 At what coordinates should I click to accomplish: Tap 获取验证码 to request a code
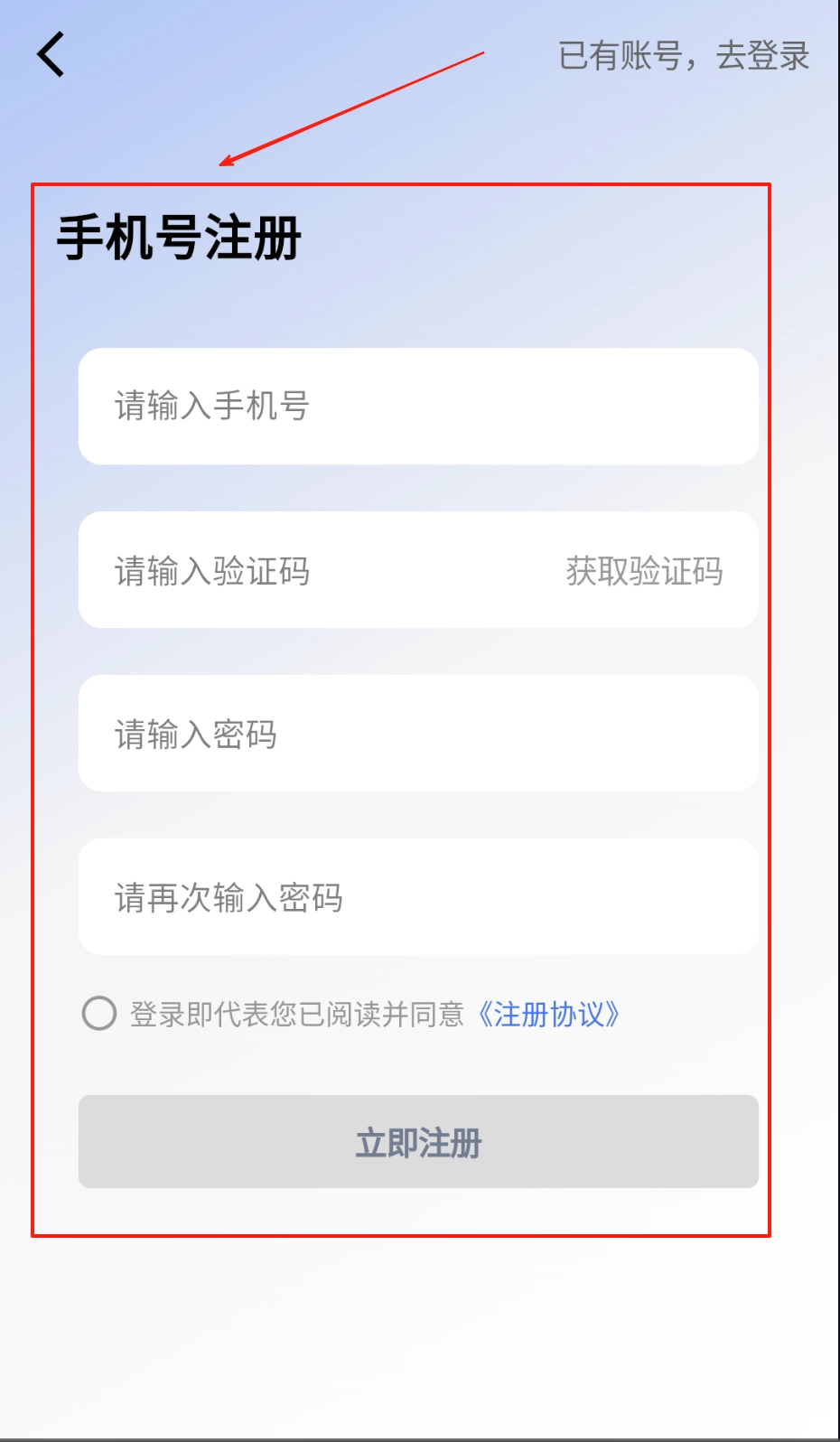[644, 571]
